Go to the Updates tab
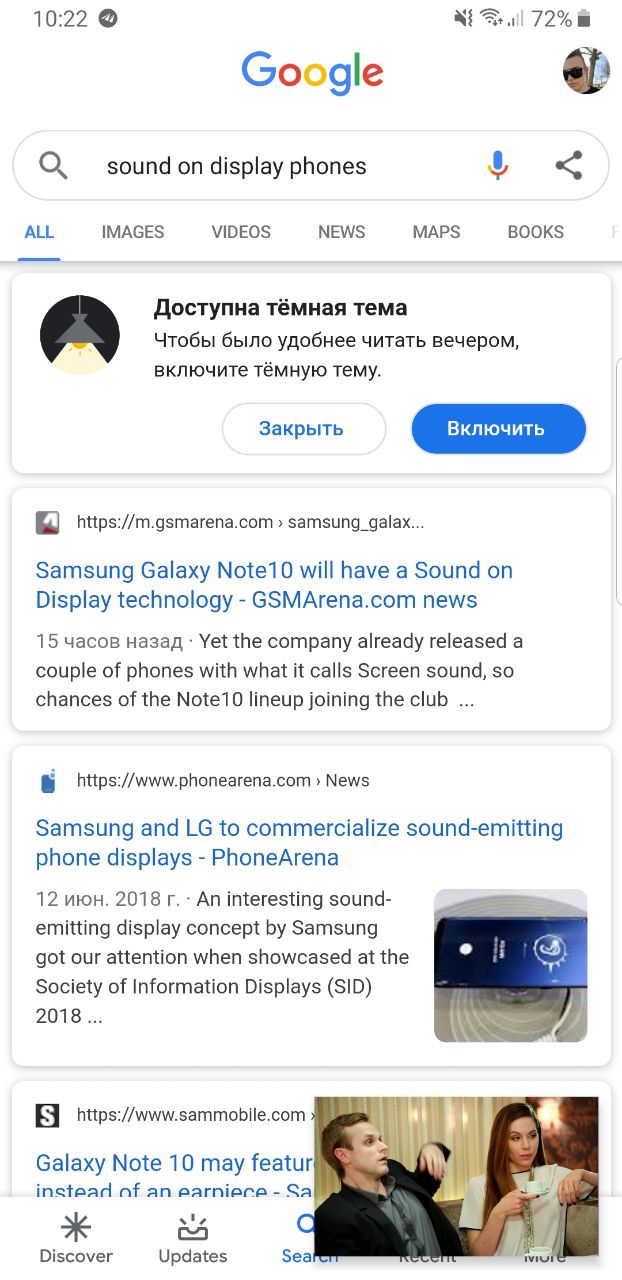The height and width of the screenshot is (1280, 622). (192, 1239)
